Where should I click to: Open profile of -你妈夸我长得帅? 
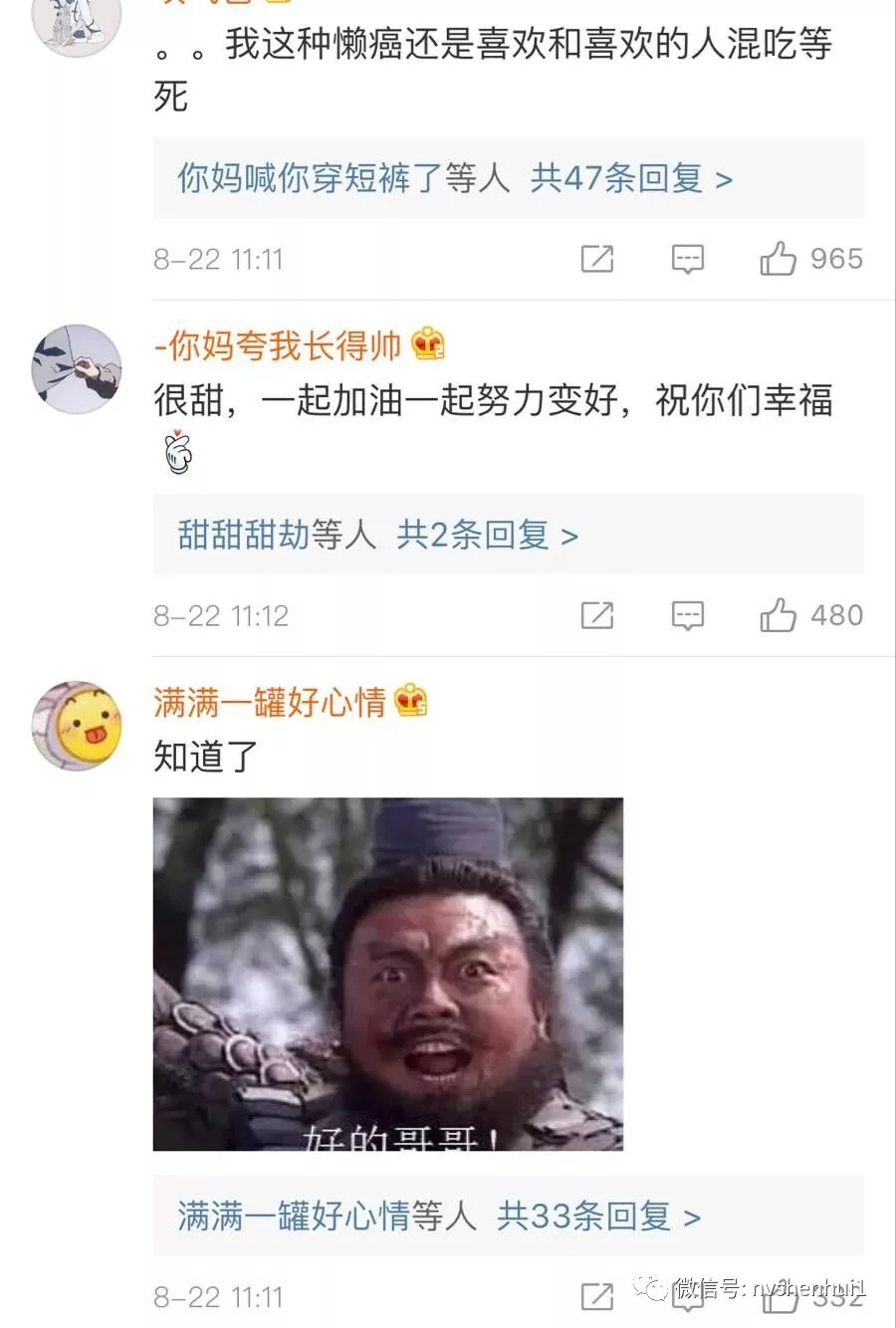277,345
